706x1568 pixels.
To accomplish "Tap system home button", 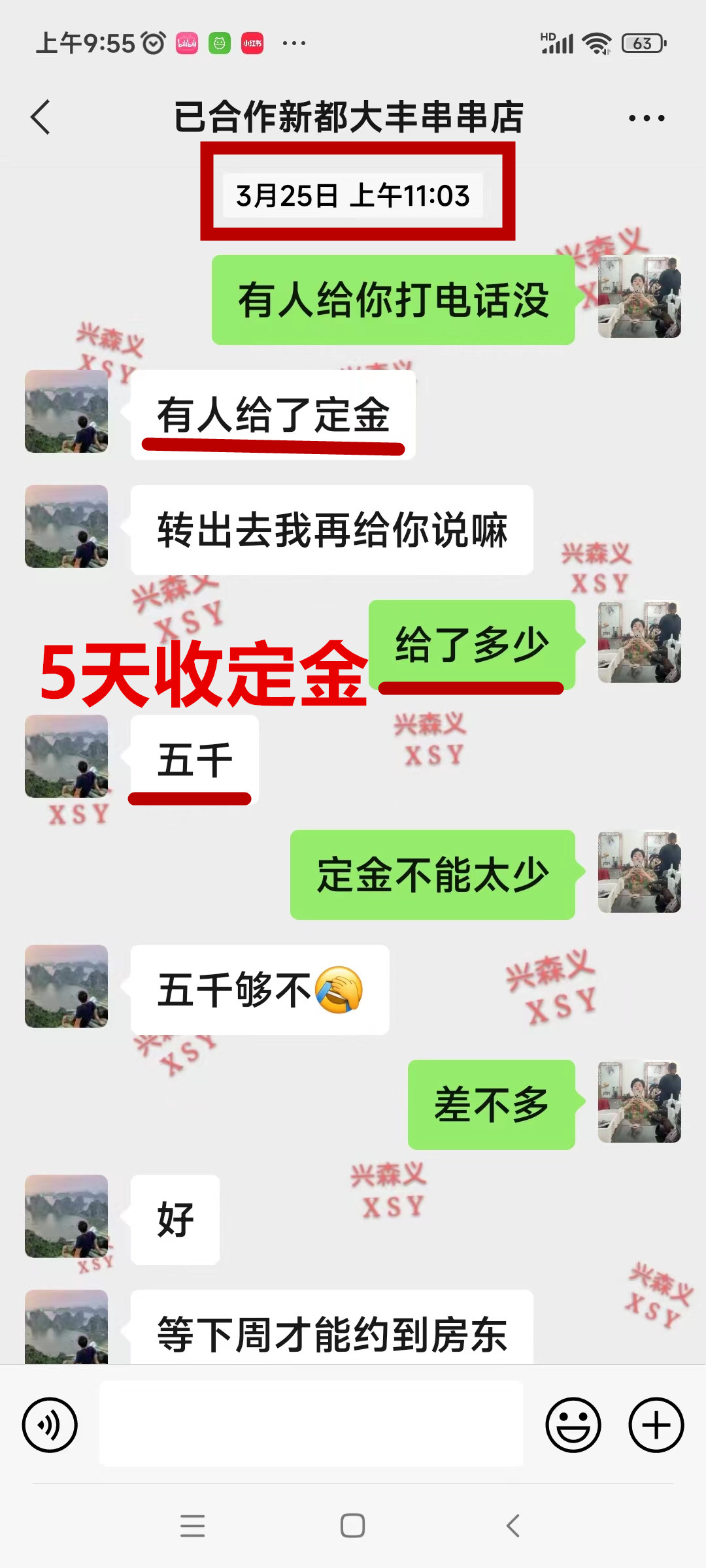I will pyautogui.click(x=352, y=1526).
